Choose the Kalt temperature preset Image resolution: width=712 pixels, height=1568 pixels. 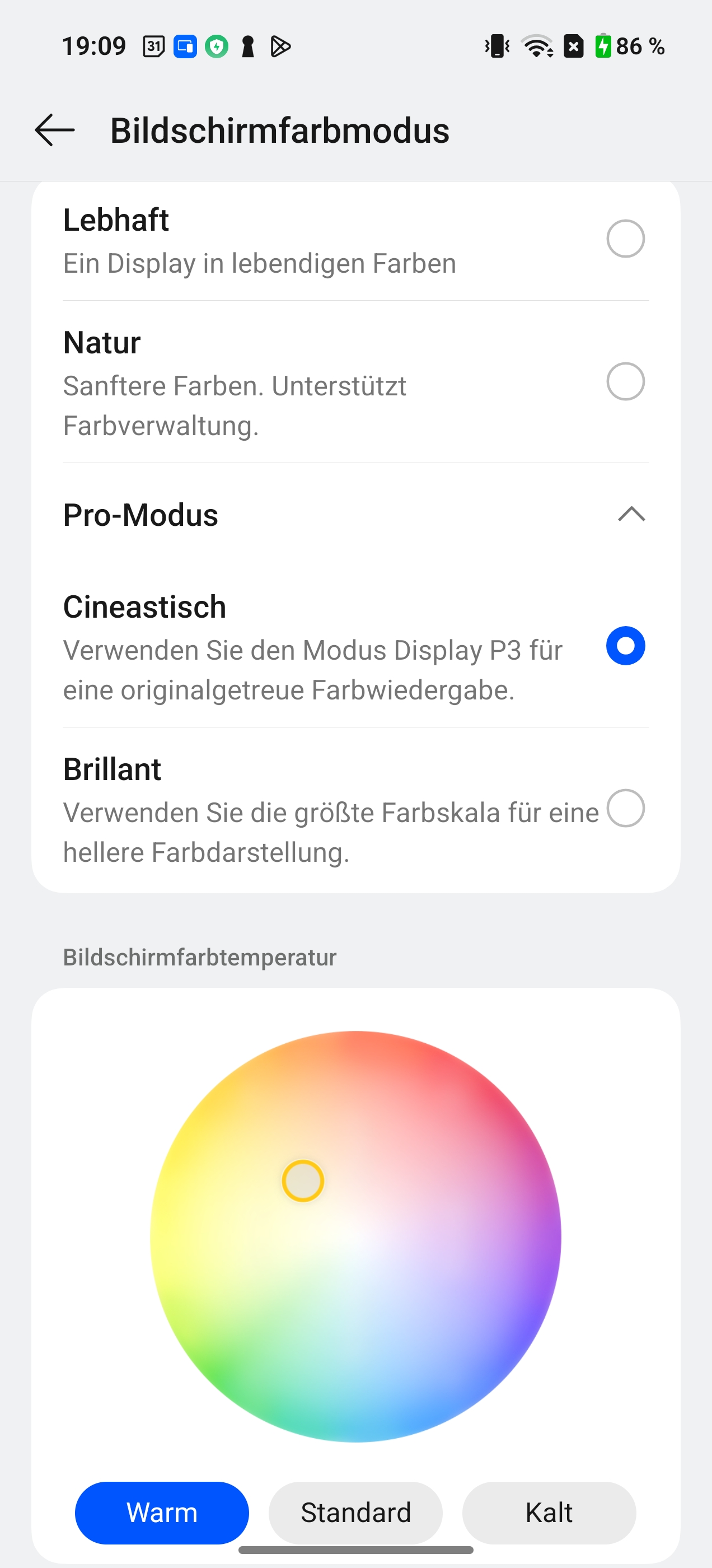click(549, 1513)
